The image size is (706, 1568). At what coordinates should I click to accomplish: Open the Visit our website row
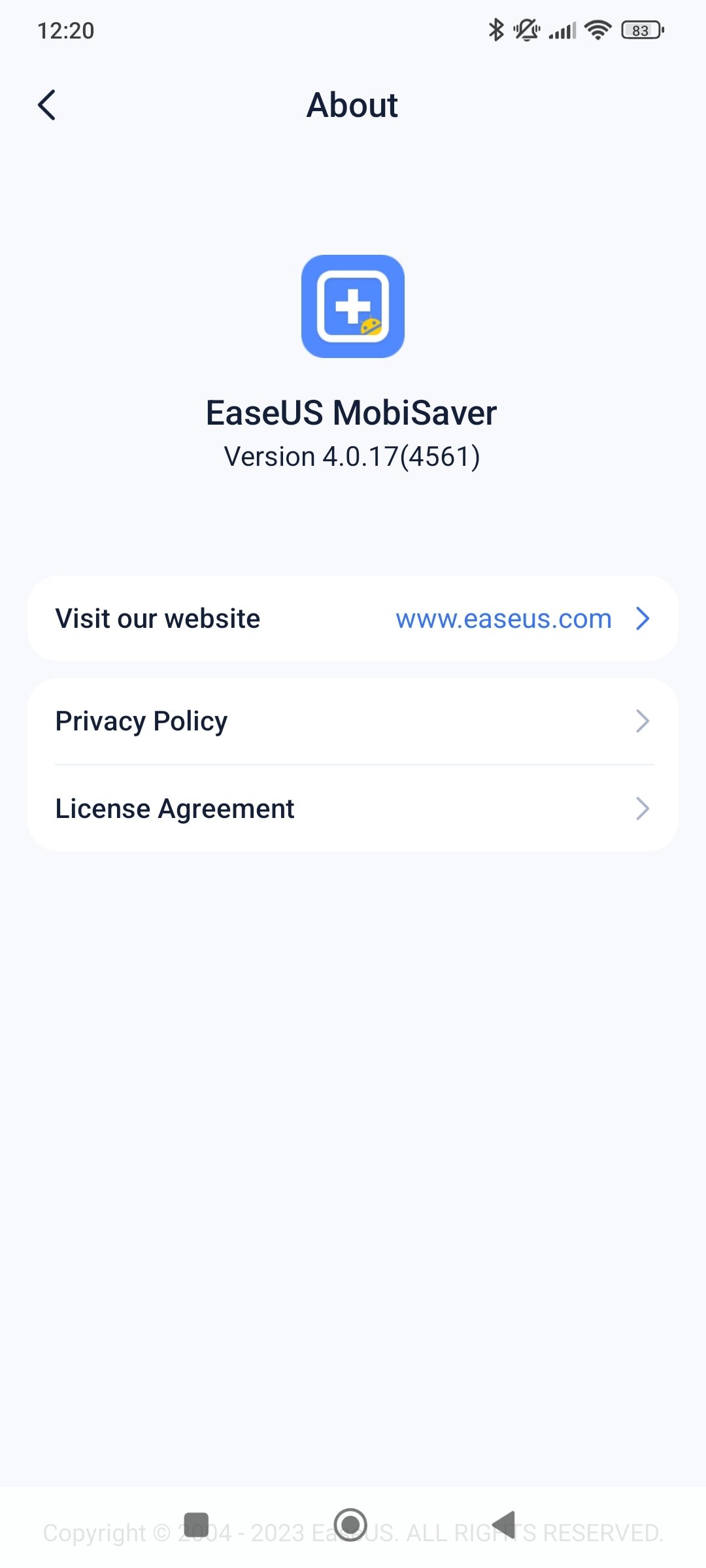pyautogui.click(x=353, y=618)
